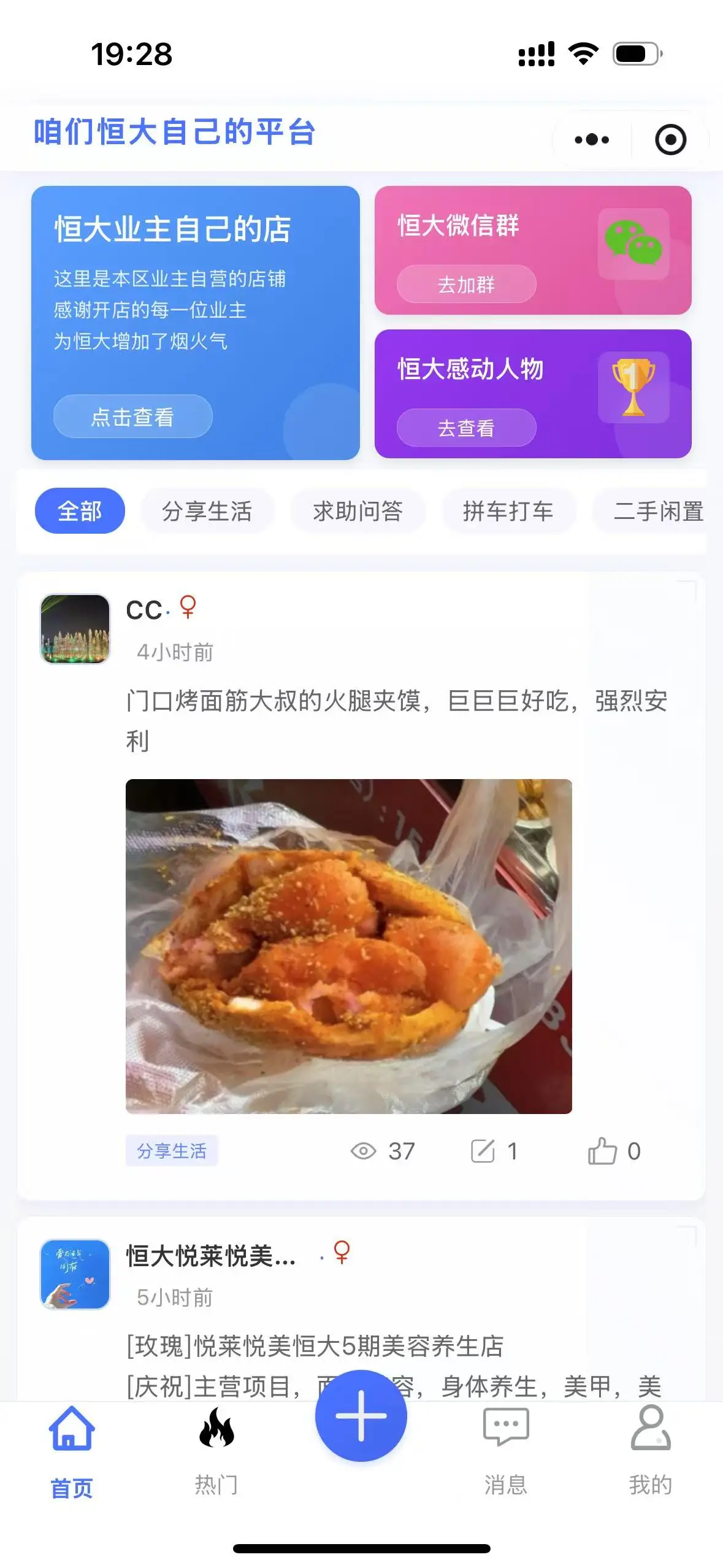Tap 点击查看 on the owner shops card
The height and width of the screenshot is (1568, 723).
coord(132,417)
